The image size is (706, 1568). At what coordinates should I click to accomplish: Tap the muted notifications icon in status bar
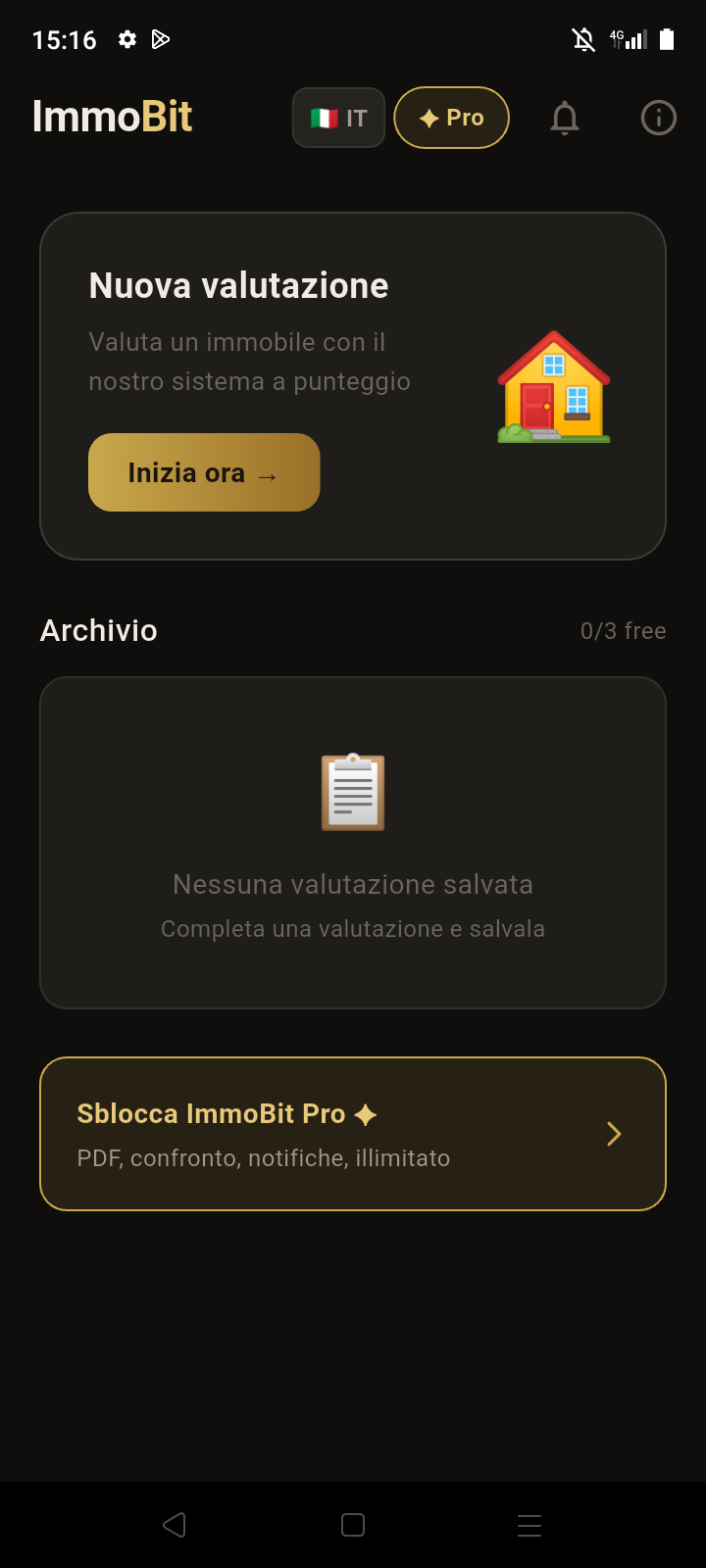(582, 40)
